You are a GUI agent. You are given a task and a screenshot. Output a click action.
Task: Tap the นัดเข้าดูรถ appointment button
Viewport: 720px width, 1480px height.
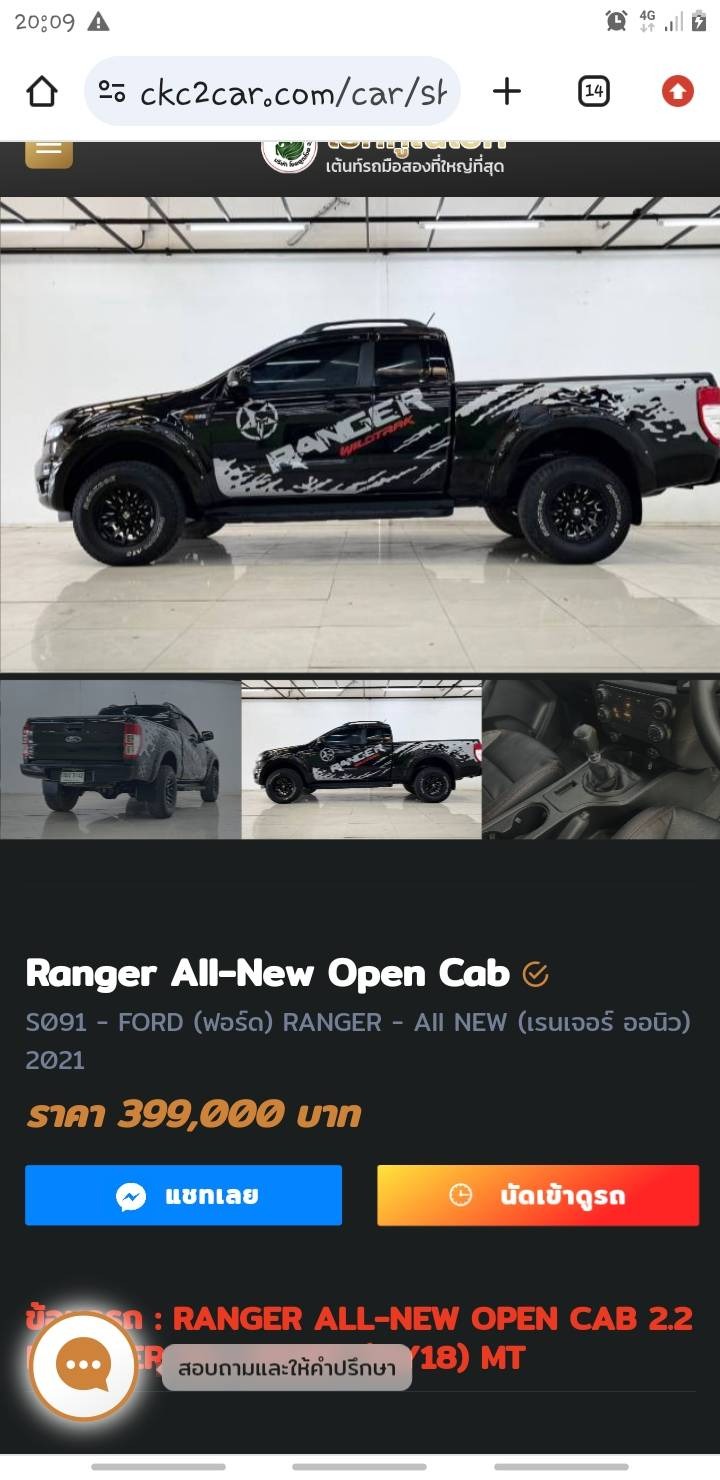[x=538, y=1195]
